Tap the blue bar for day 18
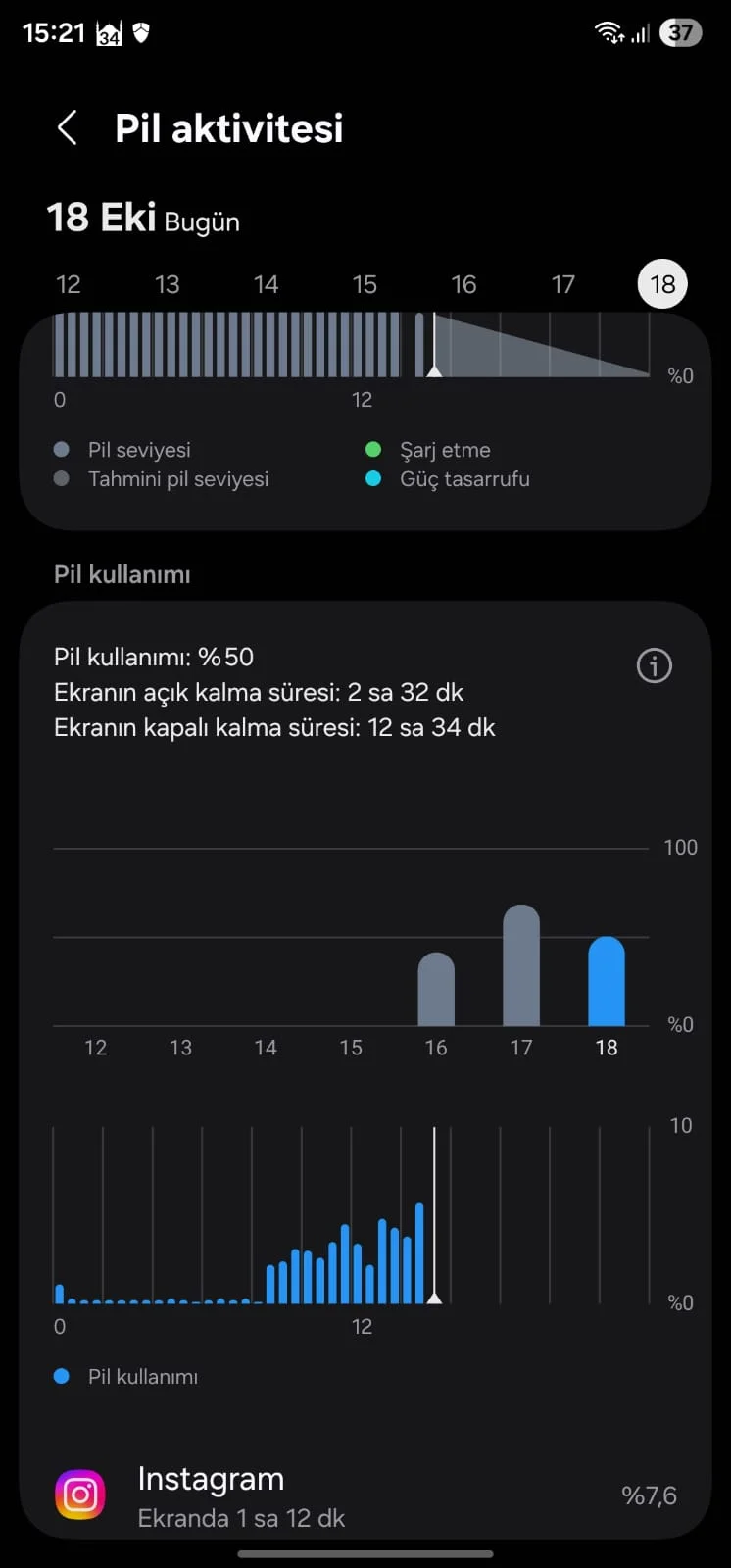 (607, 982)
